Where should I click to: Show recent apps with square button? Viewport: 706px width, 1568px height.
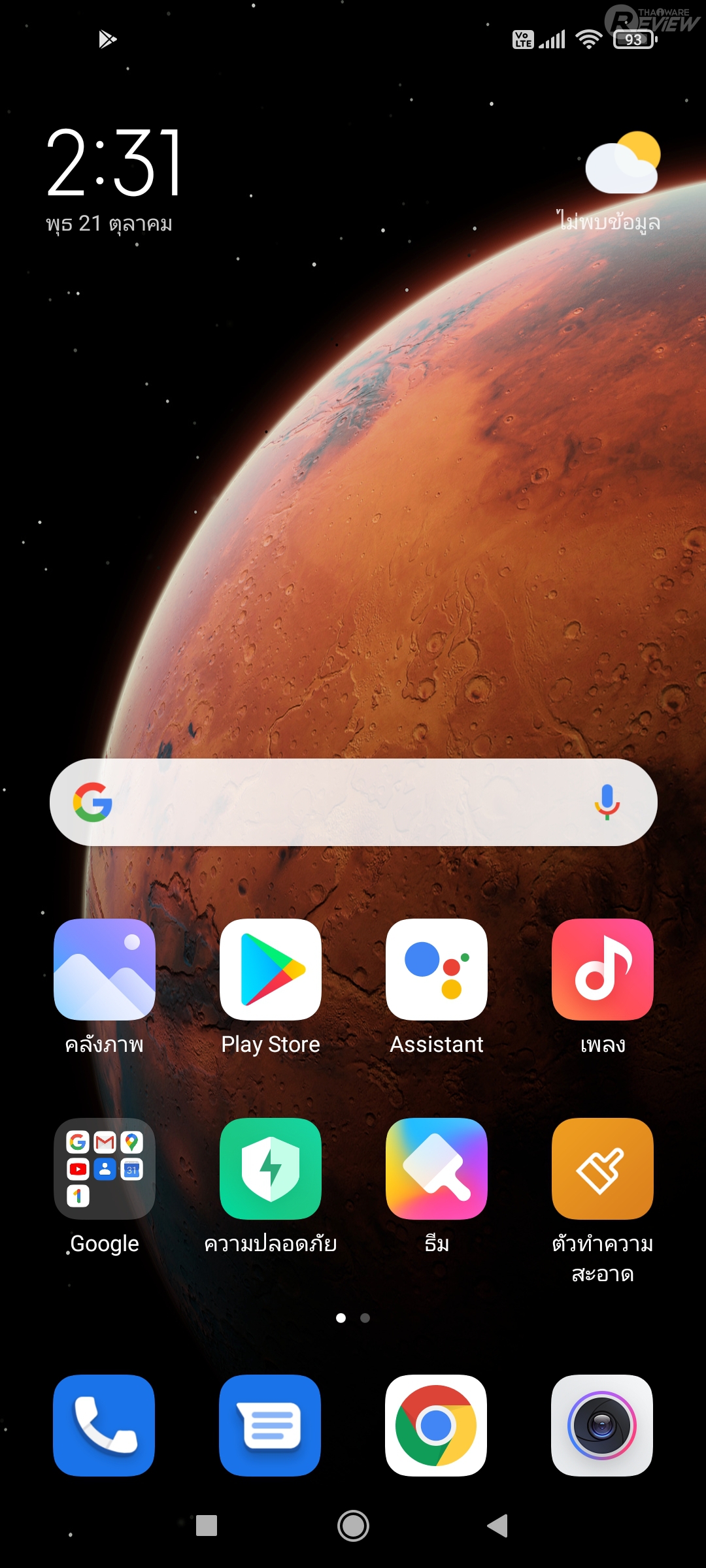tap(207, 1526)
